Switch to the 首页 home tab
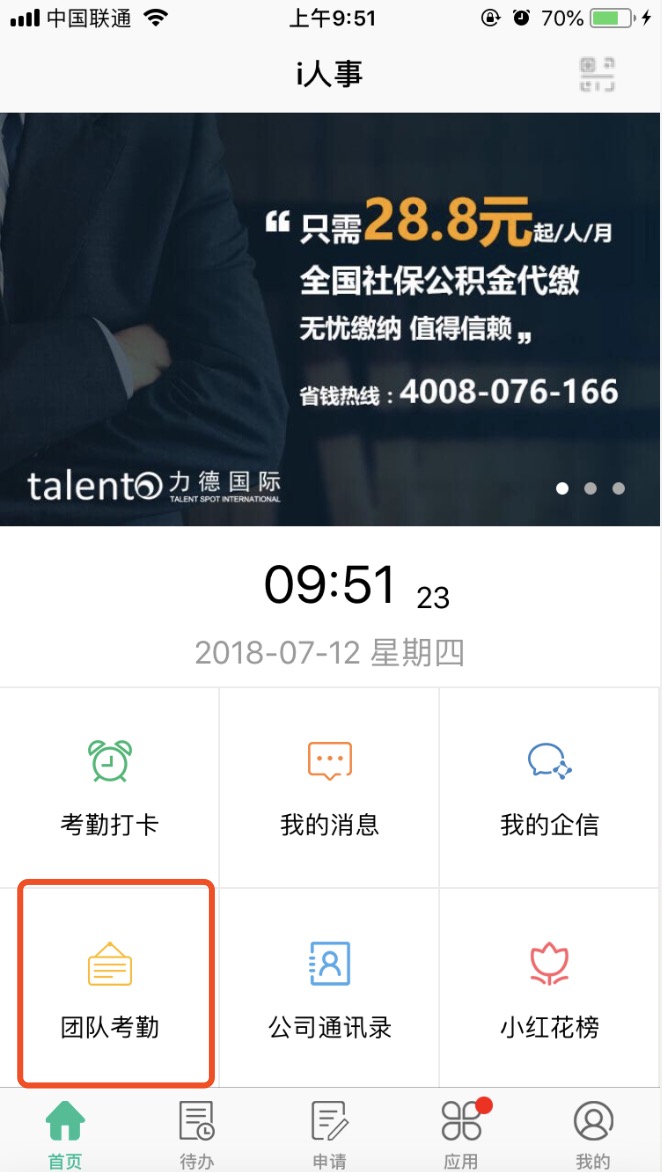Image resolution: width=662 pixels, height=1172 pixels. pyautogui.click(x=65, y=1133)
